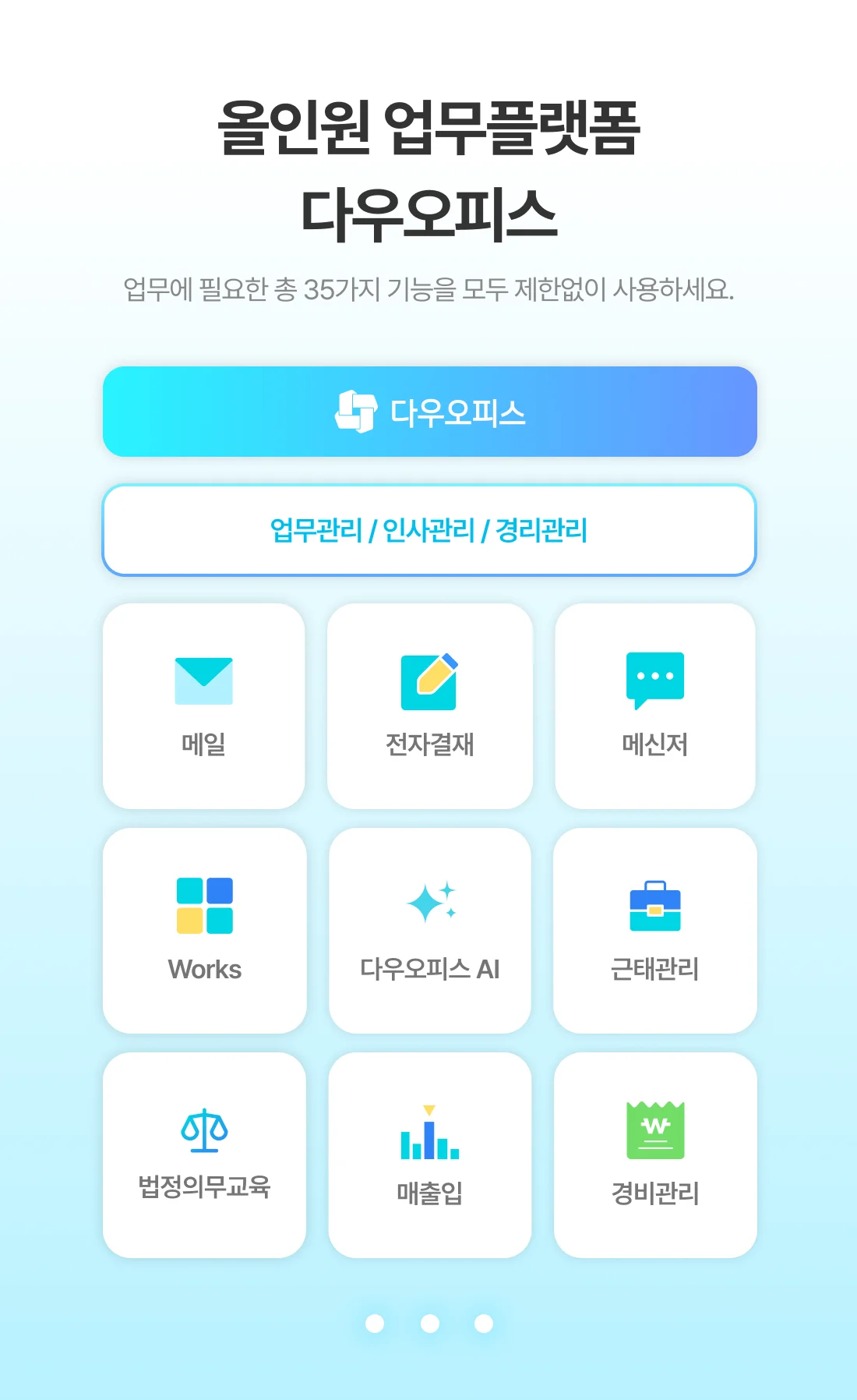Click the DaouOffice logo inside the gradient button
The height and width of the screenshot is (1400, 857).
click(x=354, y=412)
